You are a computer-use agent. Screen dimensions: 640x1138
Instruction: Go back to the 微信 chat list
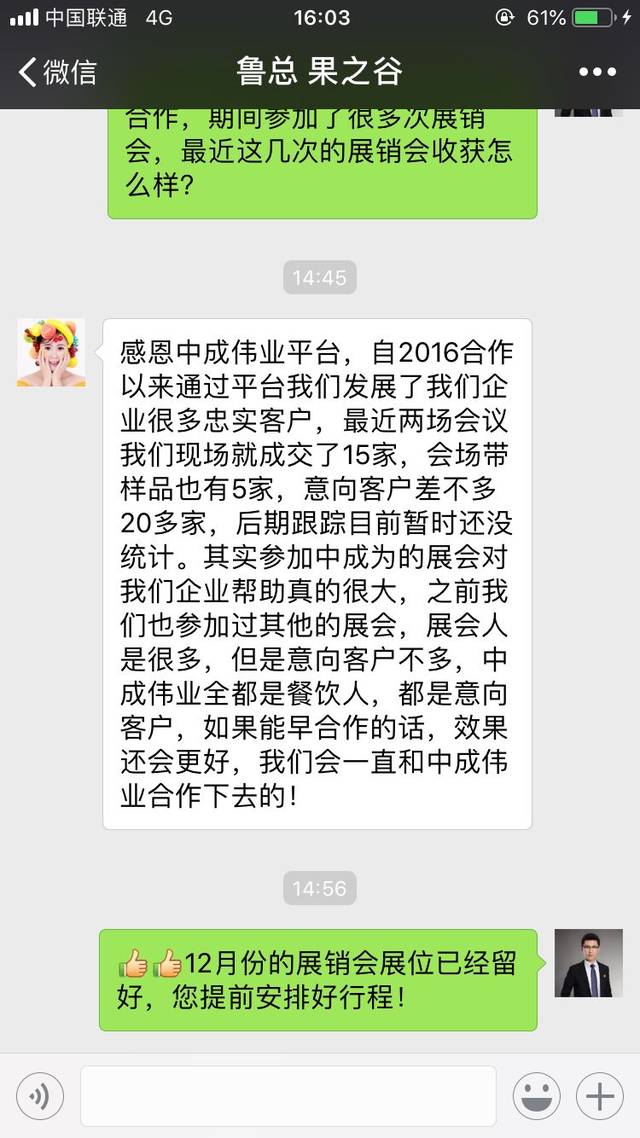click(58, 72)
